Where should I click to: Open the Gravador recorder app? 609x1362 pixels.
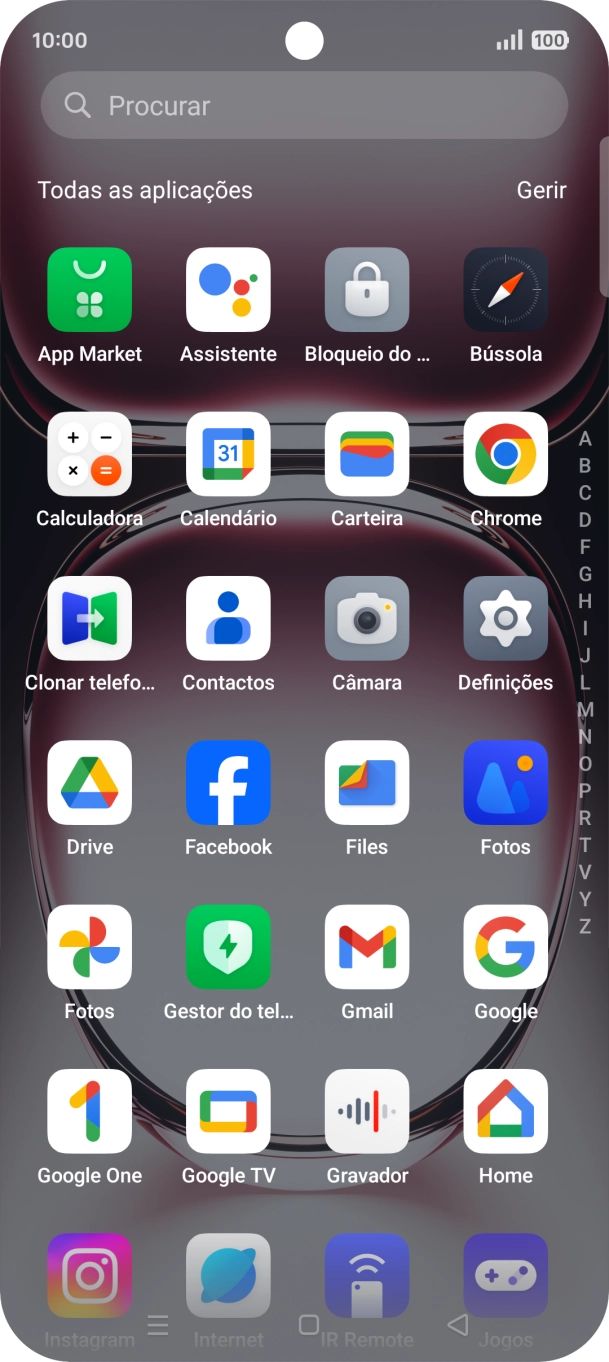click(x=367, y=1111)
